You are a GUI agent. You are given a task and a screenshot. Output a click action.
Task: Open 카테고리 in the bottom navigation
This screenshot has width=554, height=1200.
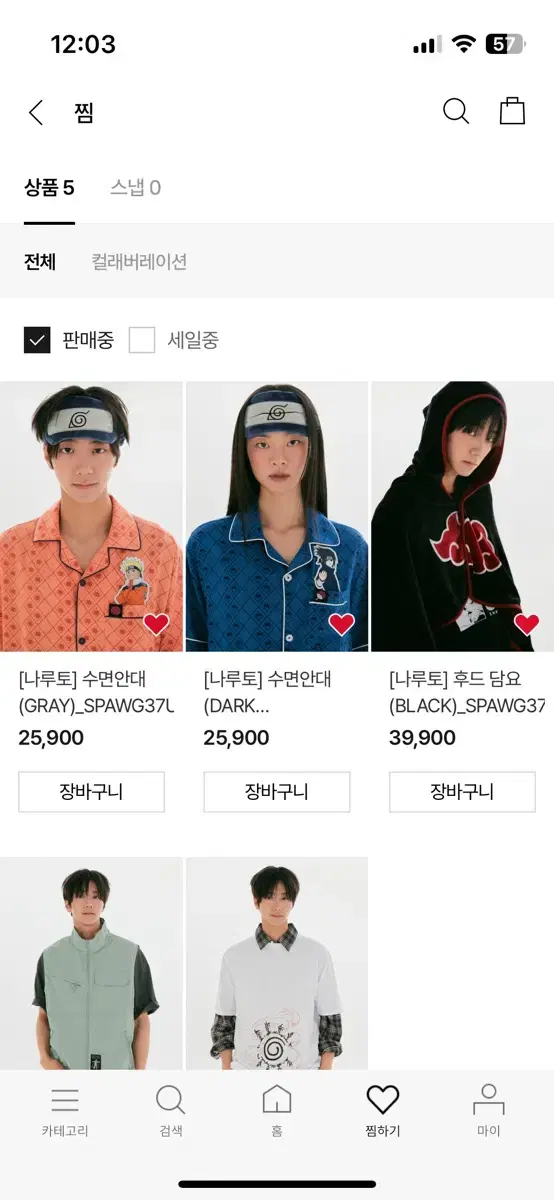click(65, 1111)
